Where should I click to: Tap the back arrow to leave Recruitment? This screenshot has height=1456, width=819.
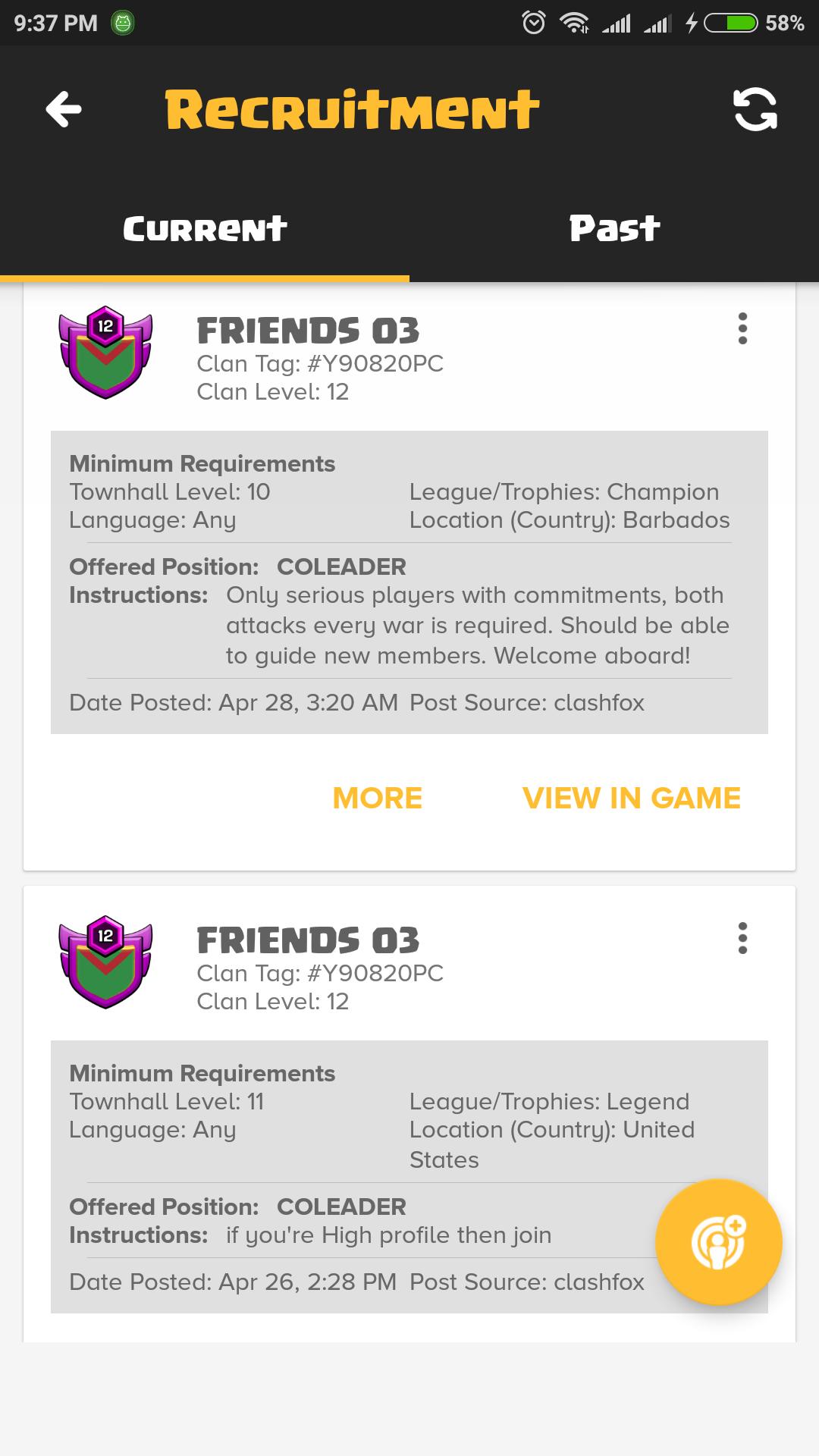click(62, 109)
